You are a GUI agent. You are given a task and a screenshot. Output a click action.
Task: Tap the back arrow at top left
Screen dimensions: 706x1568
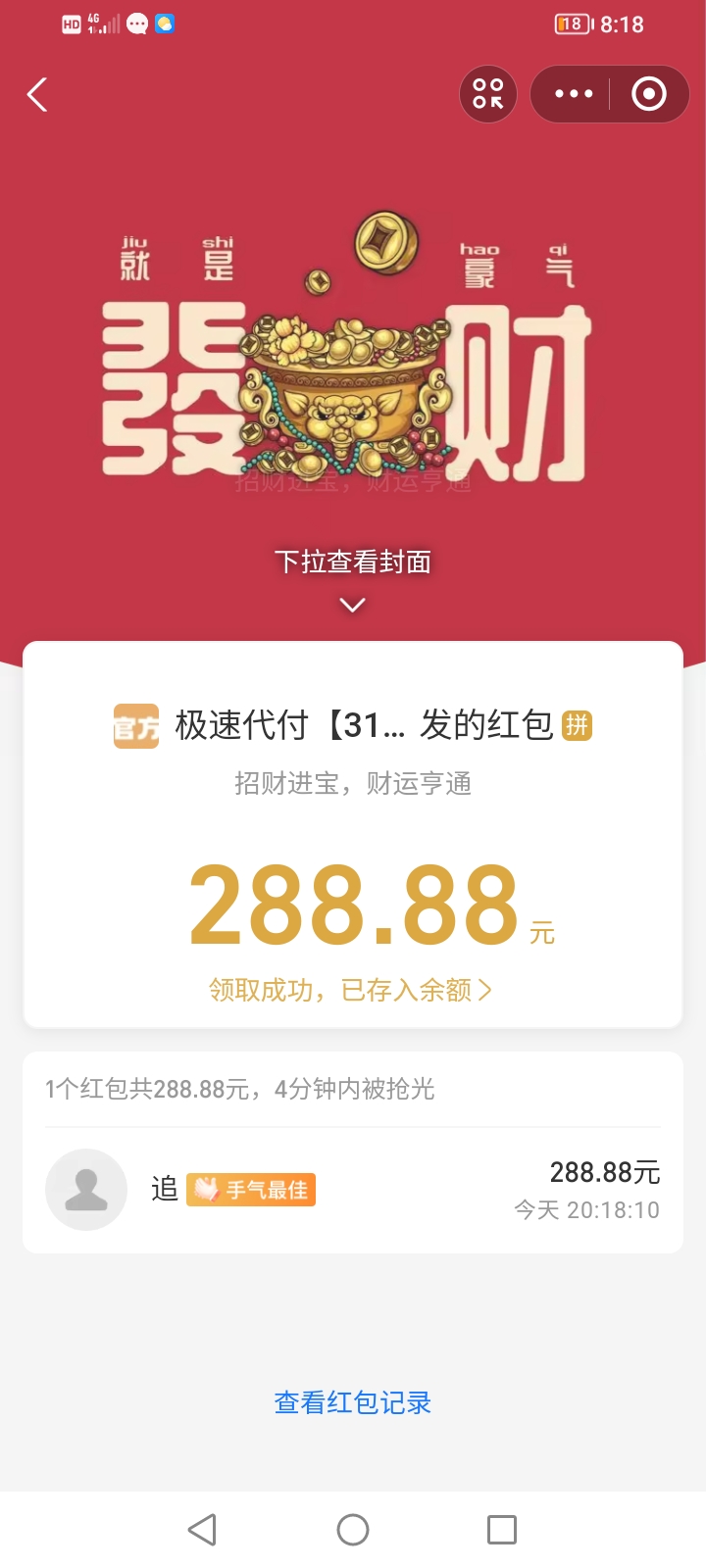[x=36, y=94]
